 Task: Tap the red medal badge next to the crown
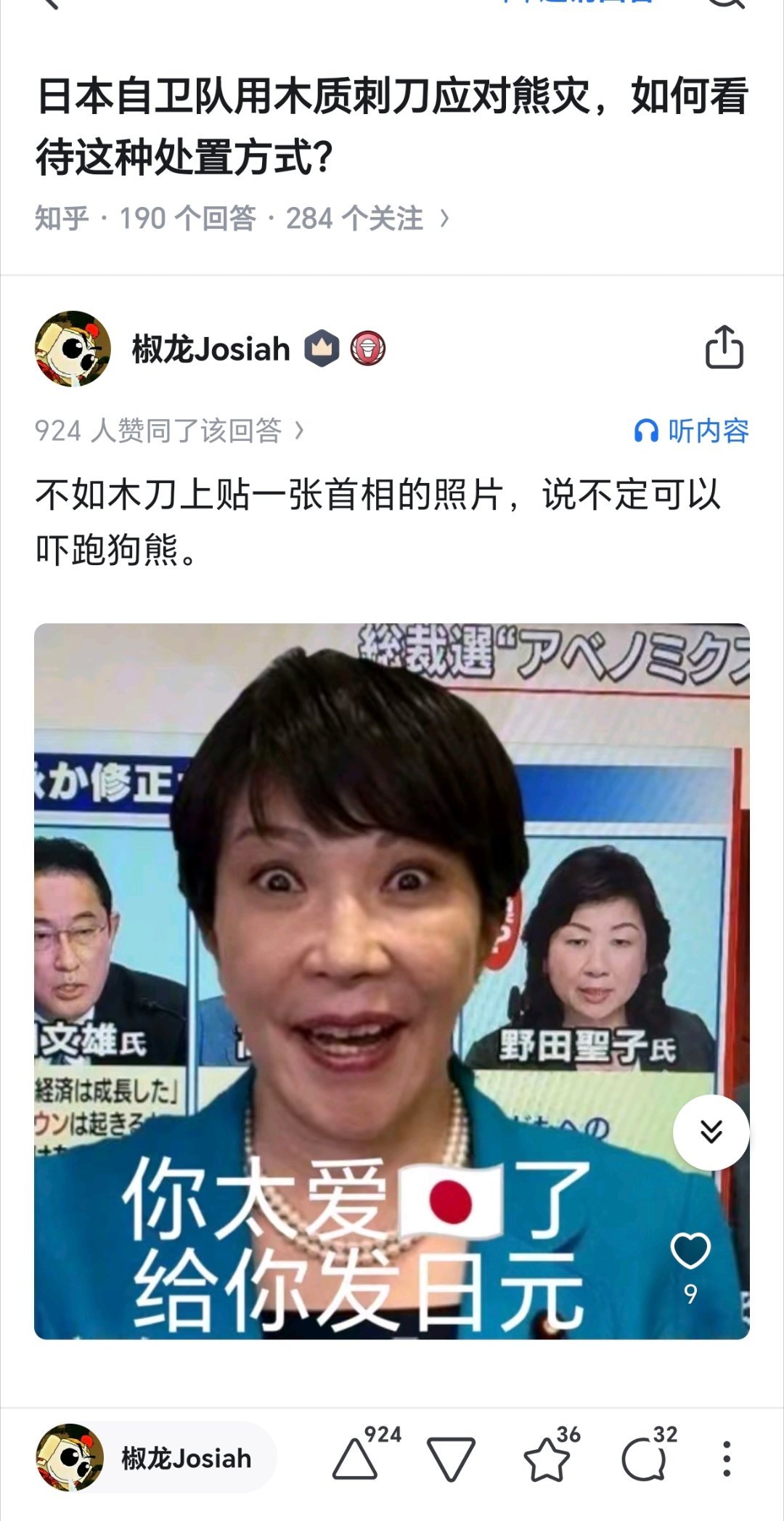(369, 349)
